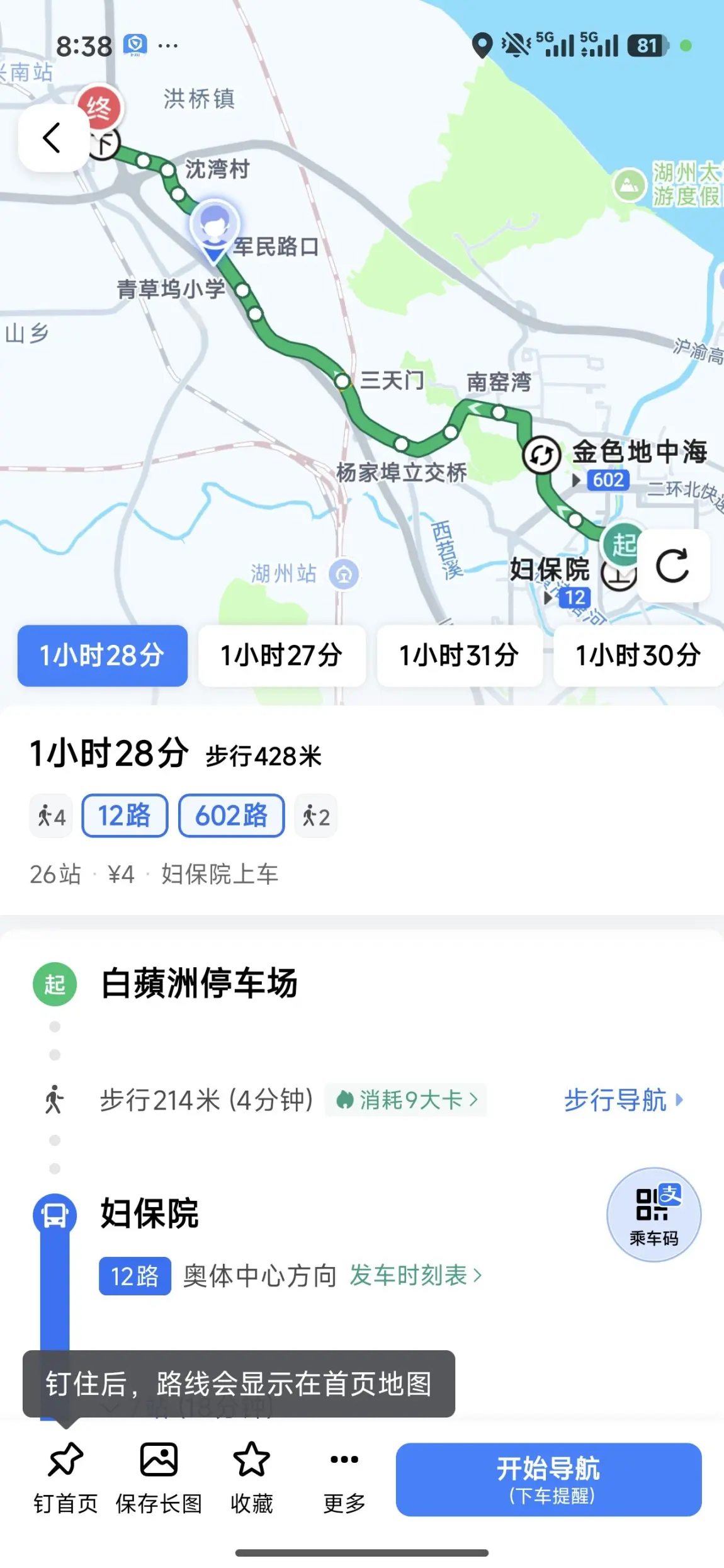Viewport: 724px width, 1568px height.
Task: Start navigation with 开始导航
Action: tap(548, 1479)
